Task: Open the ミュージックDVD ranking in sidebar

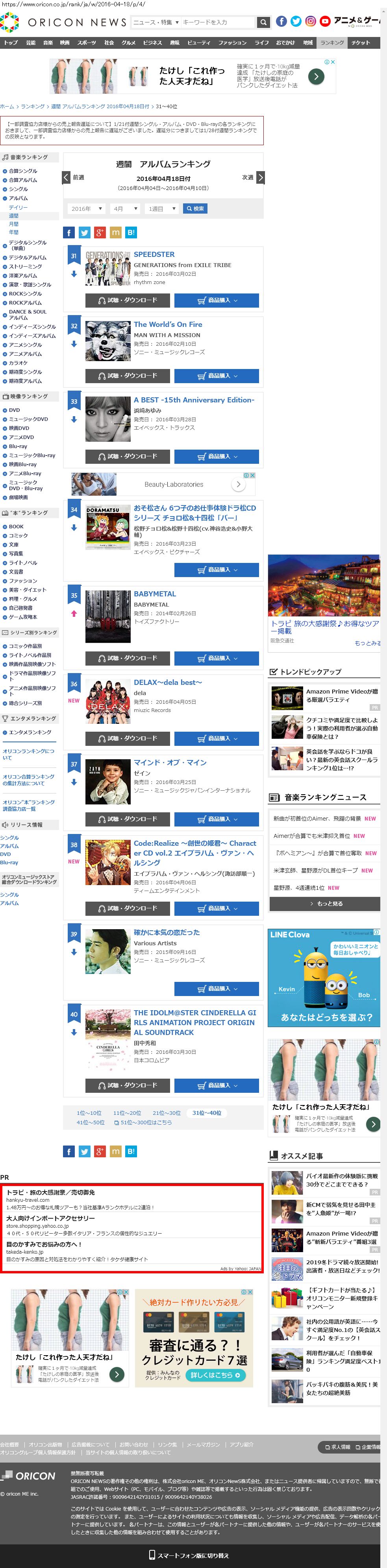Action: [28, 419]
